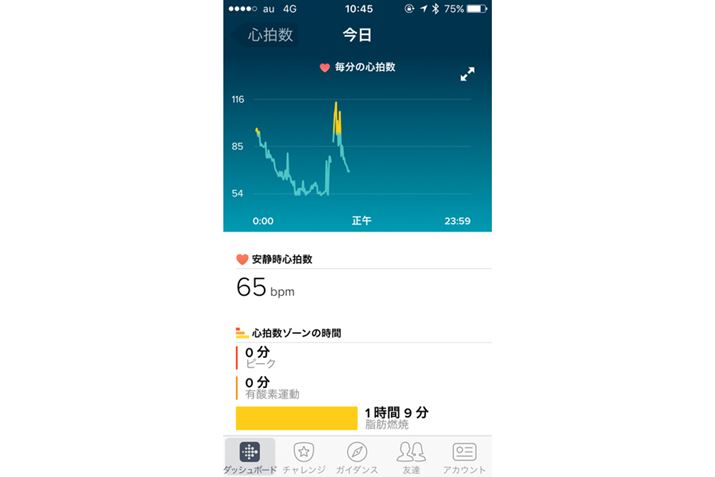Open the ダッシュボード tab

point(250,457)
